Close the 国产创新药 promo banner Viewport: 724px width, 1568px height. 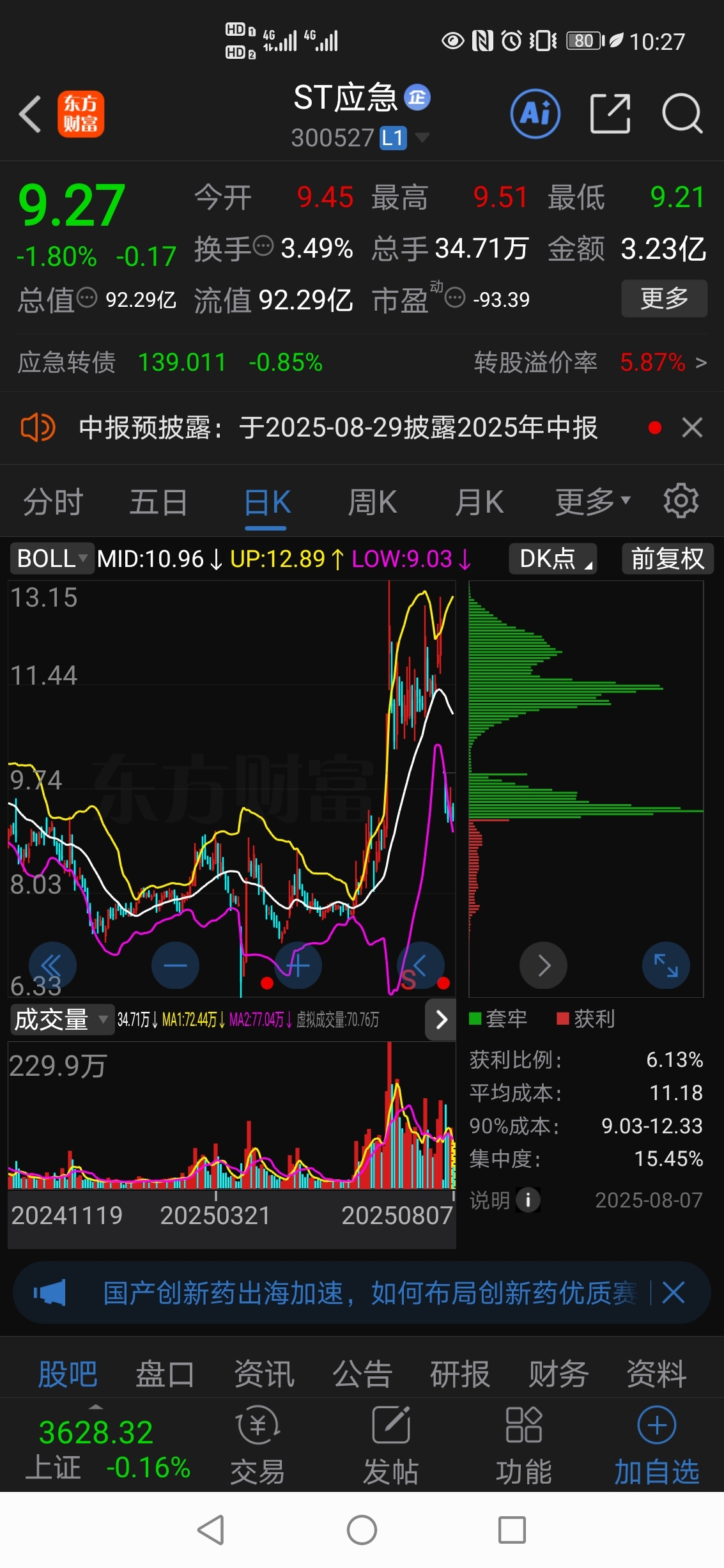[674, 1292]
